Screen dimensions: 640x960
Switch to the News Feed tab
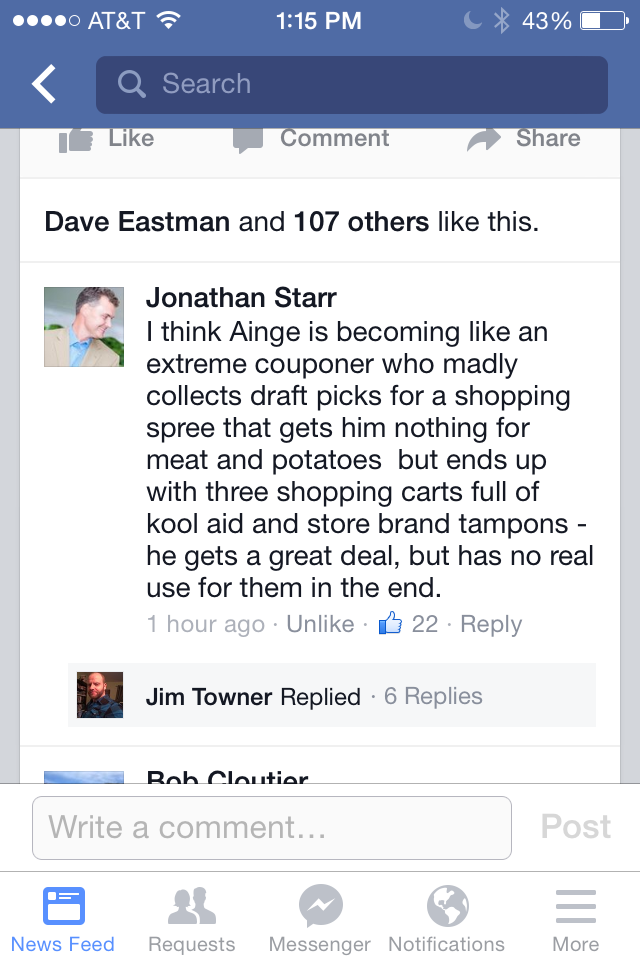(x=63, y=920)
